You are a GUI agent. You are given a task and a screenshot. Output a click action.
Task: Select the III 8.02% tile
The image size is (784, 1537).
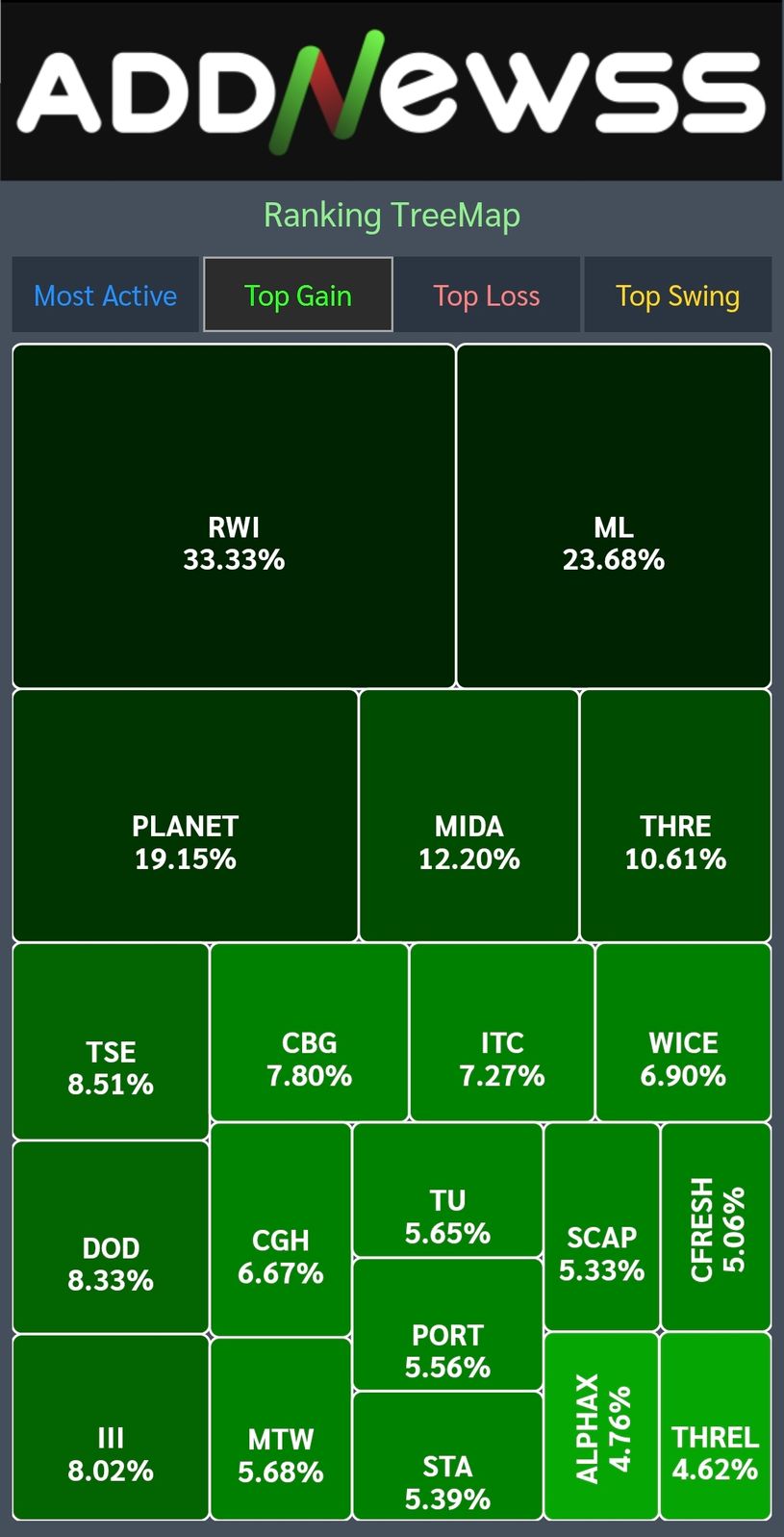click(x=111, y=1427)
